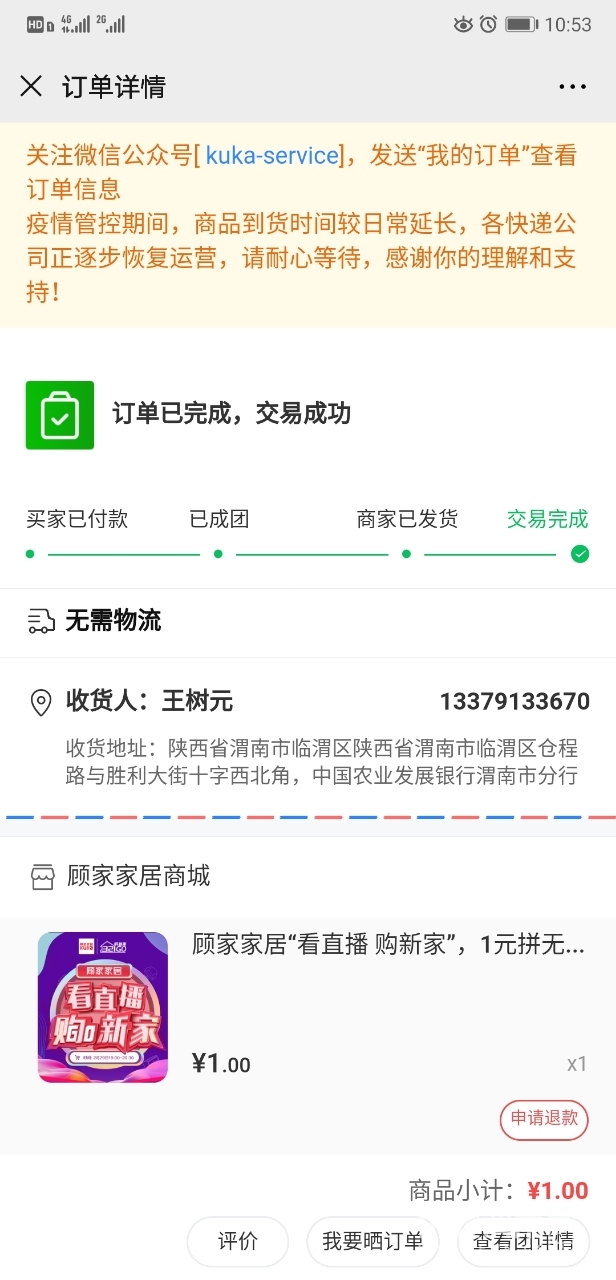Image resolution: width=616 pixels, height=1280 pixels.
Task: Tap 我要晒订单 to share the order
Action: pos(372,1241)
